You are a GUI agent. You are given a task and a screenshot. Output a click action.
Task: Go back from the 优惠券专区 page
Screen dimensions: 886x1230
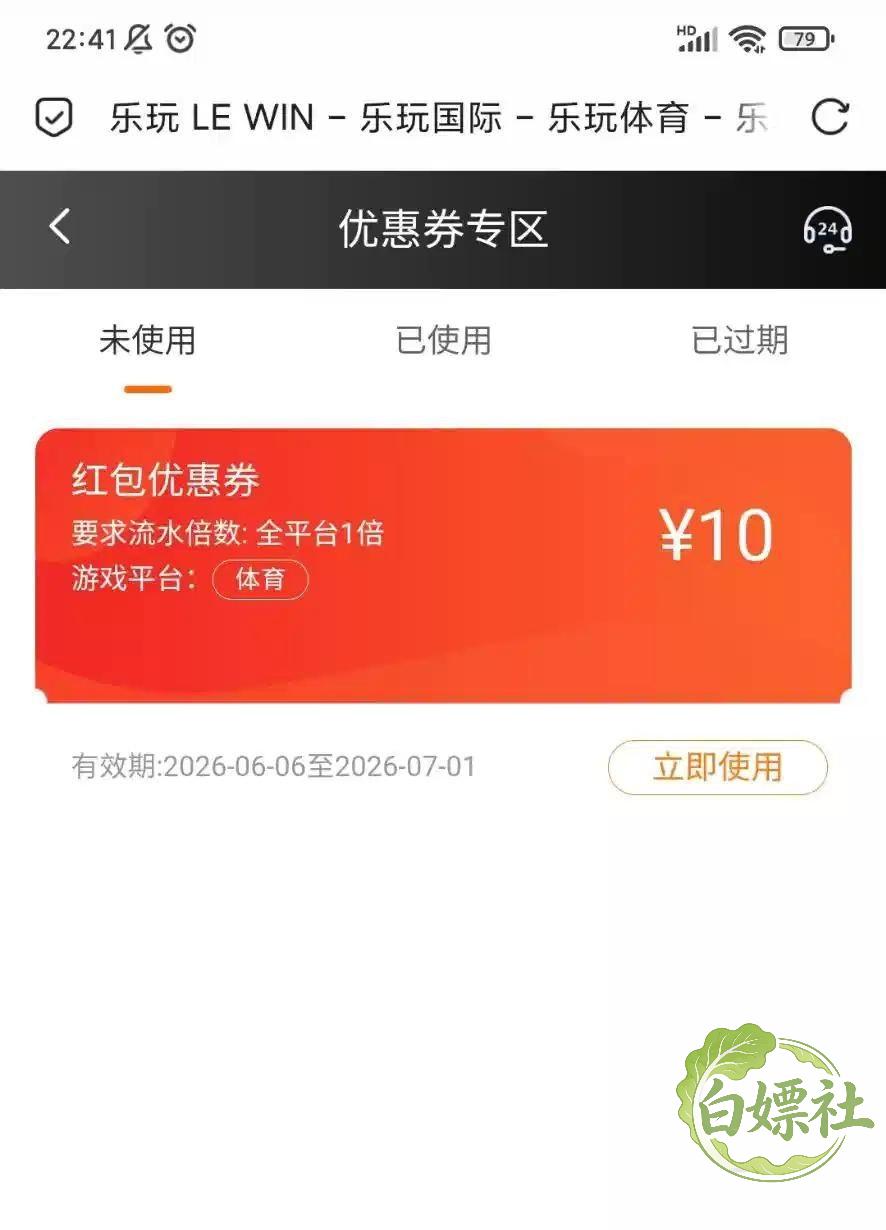59,227
